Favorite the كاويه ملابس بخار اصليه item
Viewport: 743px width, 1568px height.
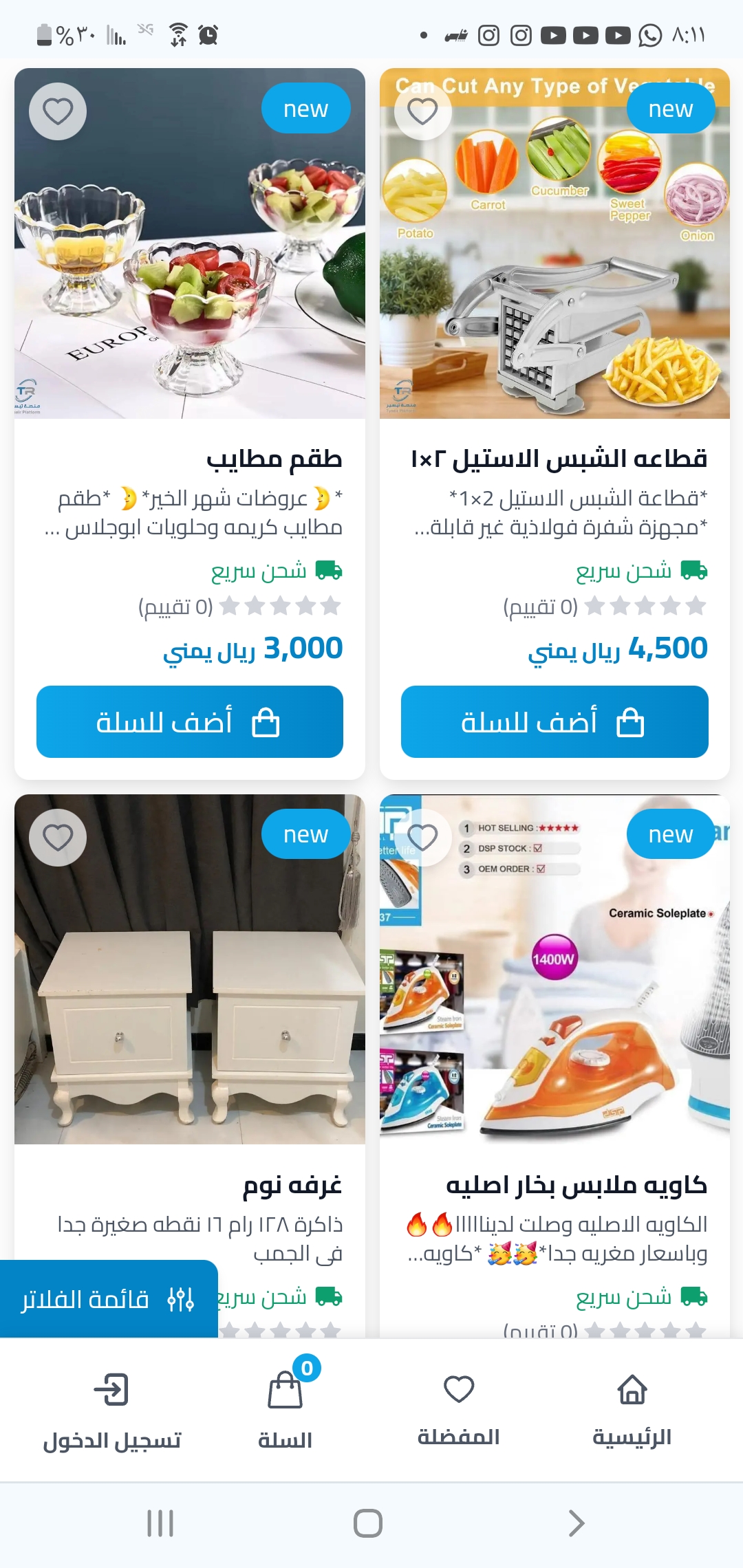(422, 838)
